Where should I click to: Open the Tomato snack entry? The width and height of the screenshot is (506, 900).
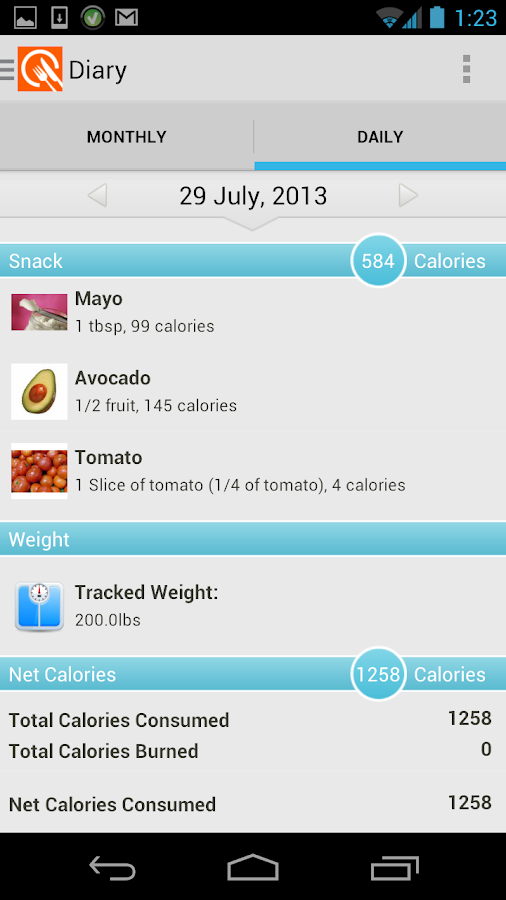pos(253,471)
